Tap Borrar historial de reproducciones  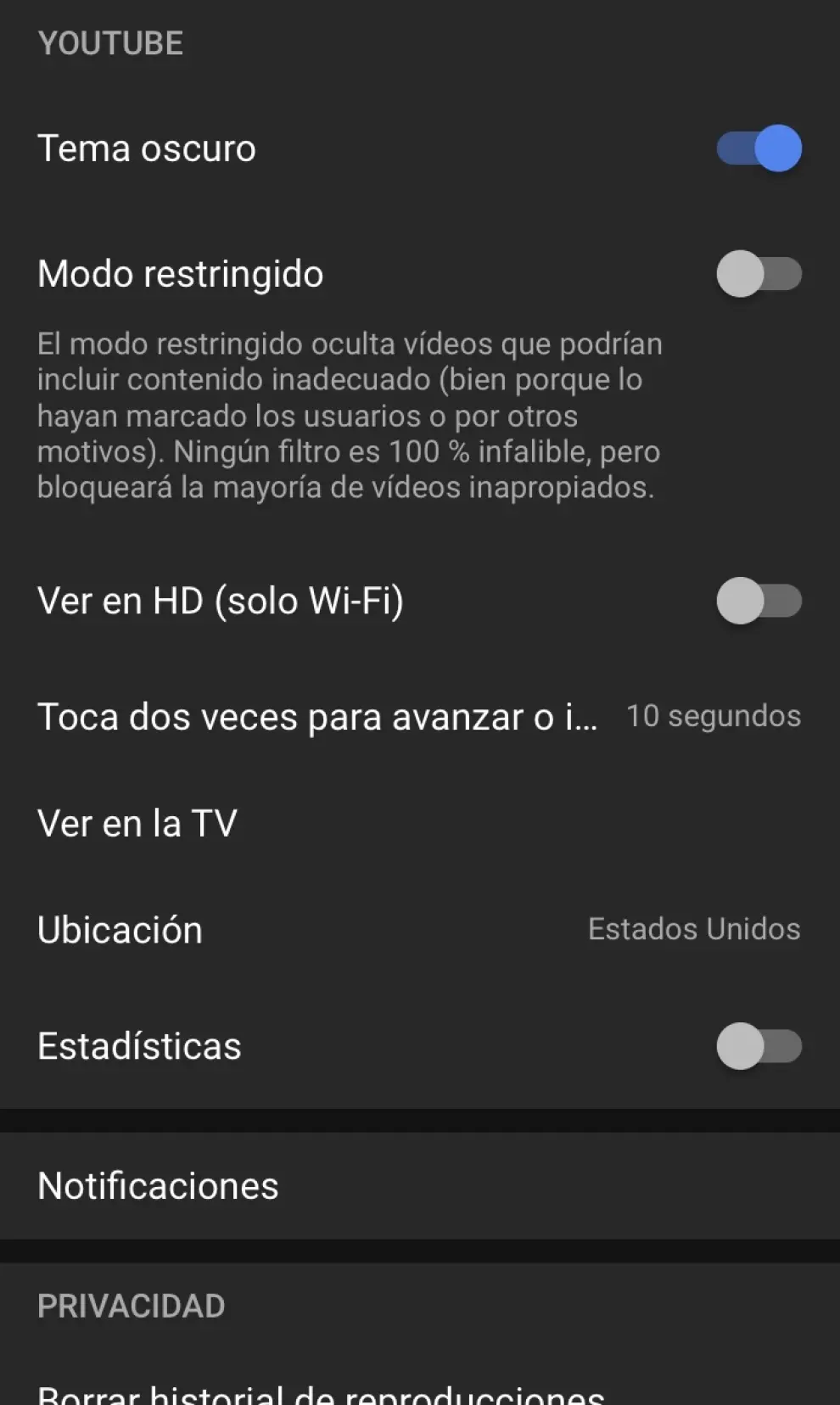(x=322, y=1390)
